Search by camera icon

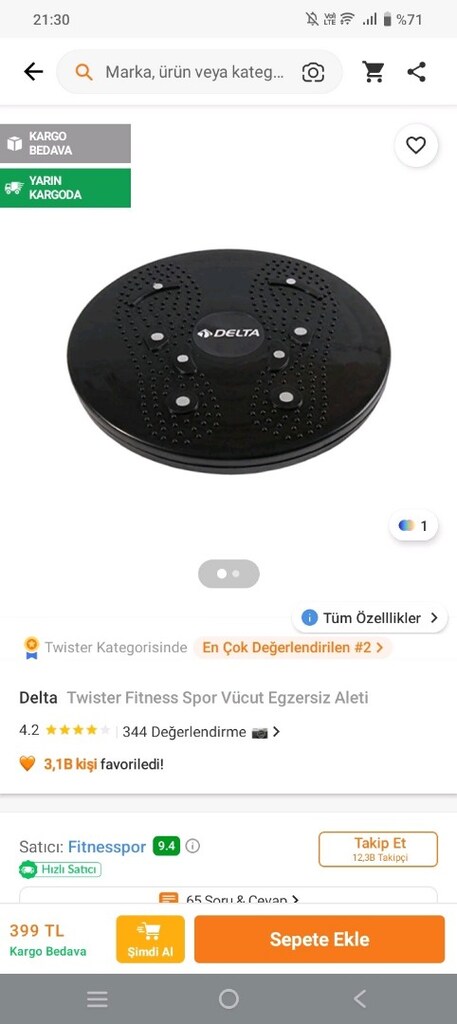coord(313,72)
